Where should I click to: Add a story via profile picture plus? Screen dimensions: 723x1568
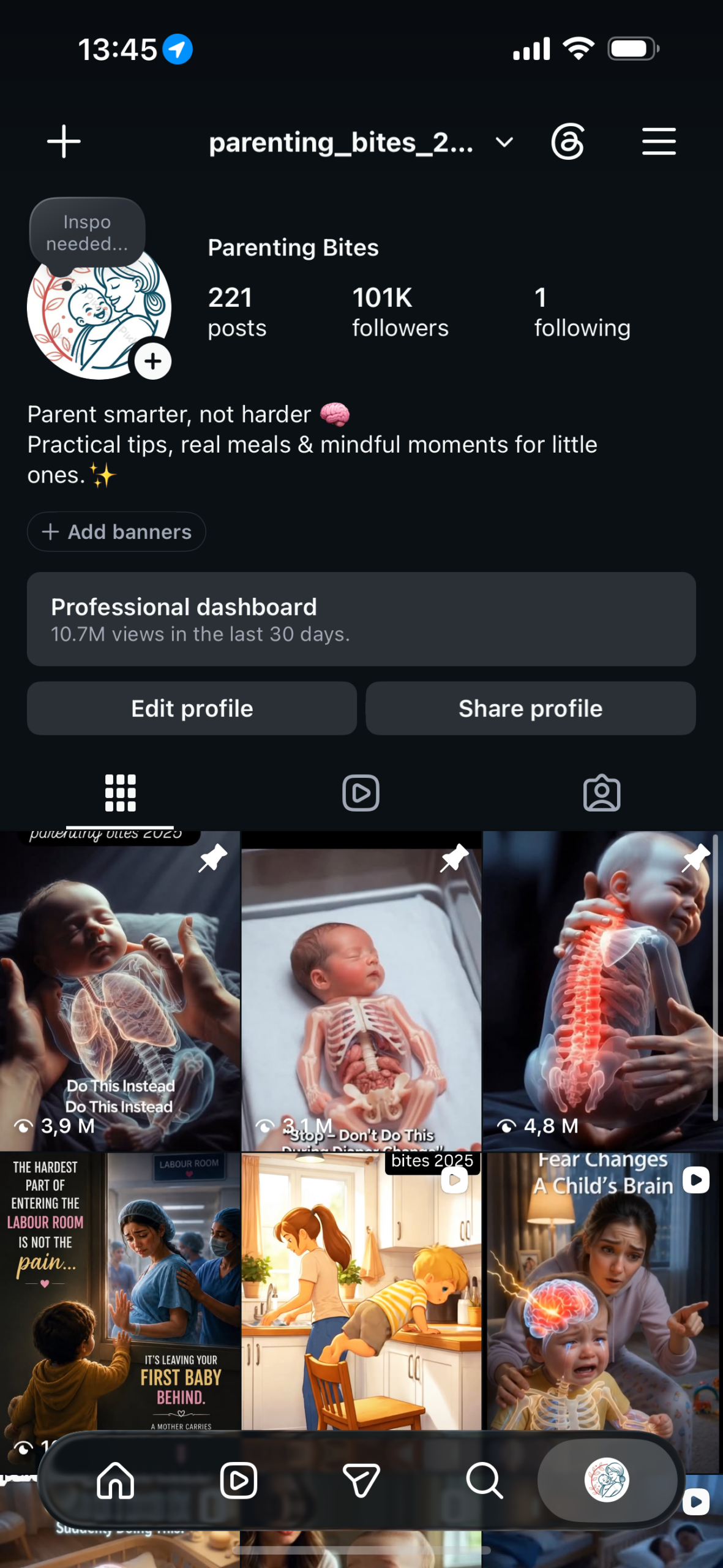click(153, 361)
